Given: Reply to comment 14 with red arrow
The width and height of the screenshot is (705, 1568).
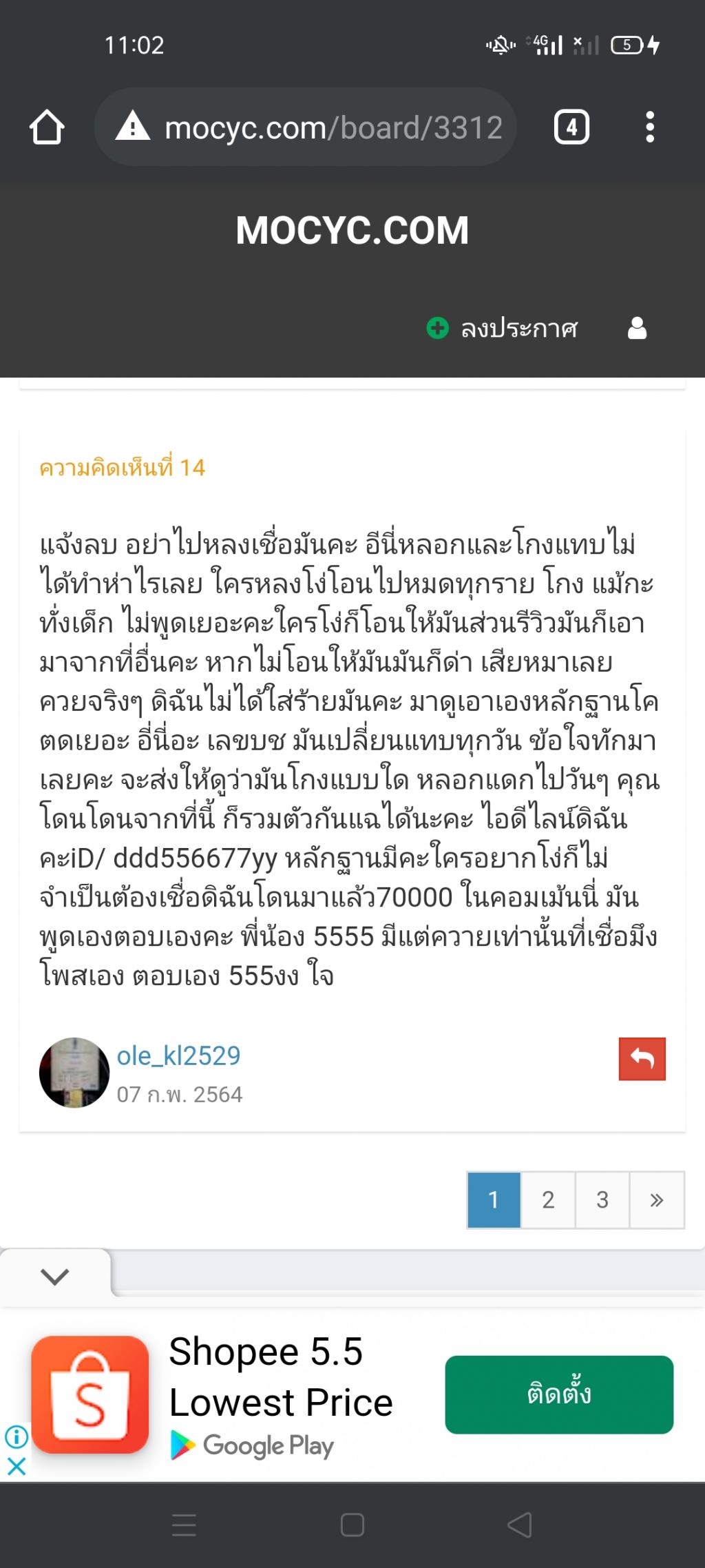Looking at the screenshot, I should pos(642,1059).
